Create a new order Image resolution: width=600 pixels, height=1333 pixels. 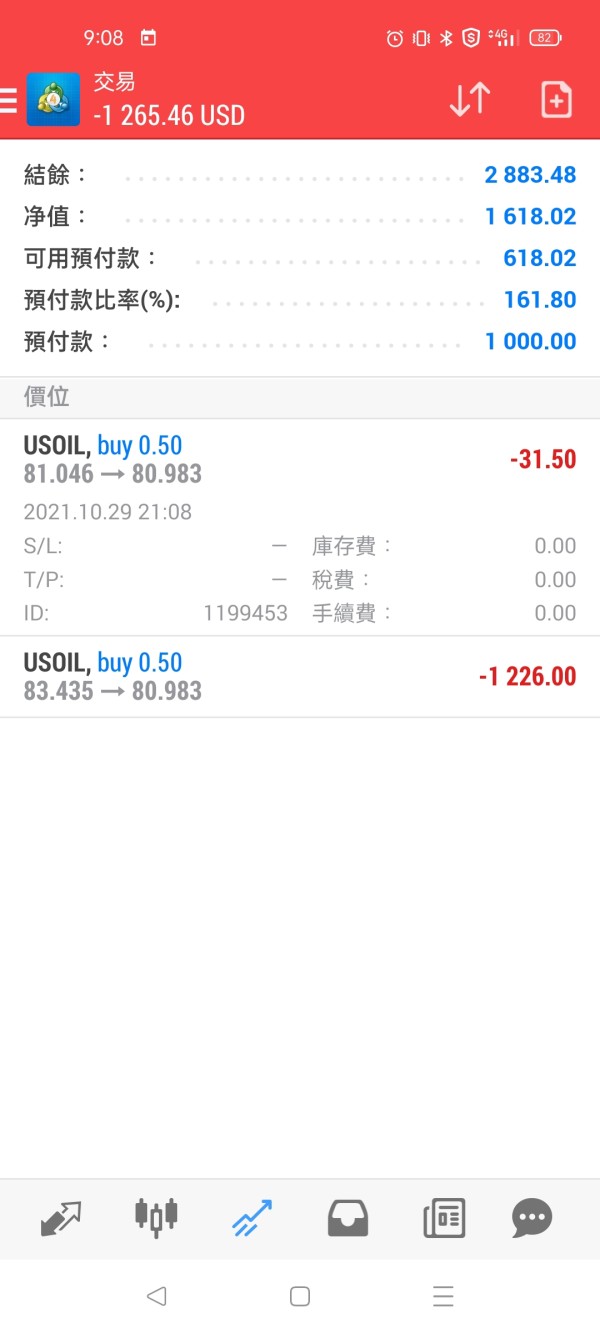pos(556,99)
